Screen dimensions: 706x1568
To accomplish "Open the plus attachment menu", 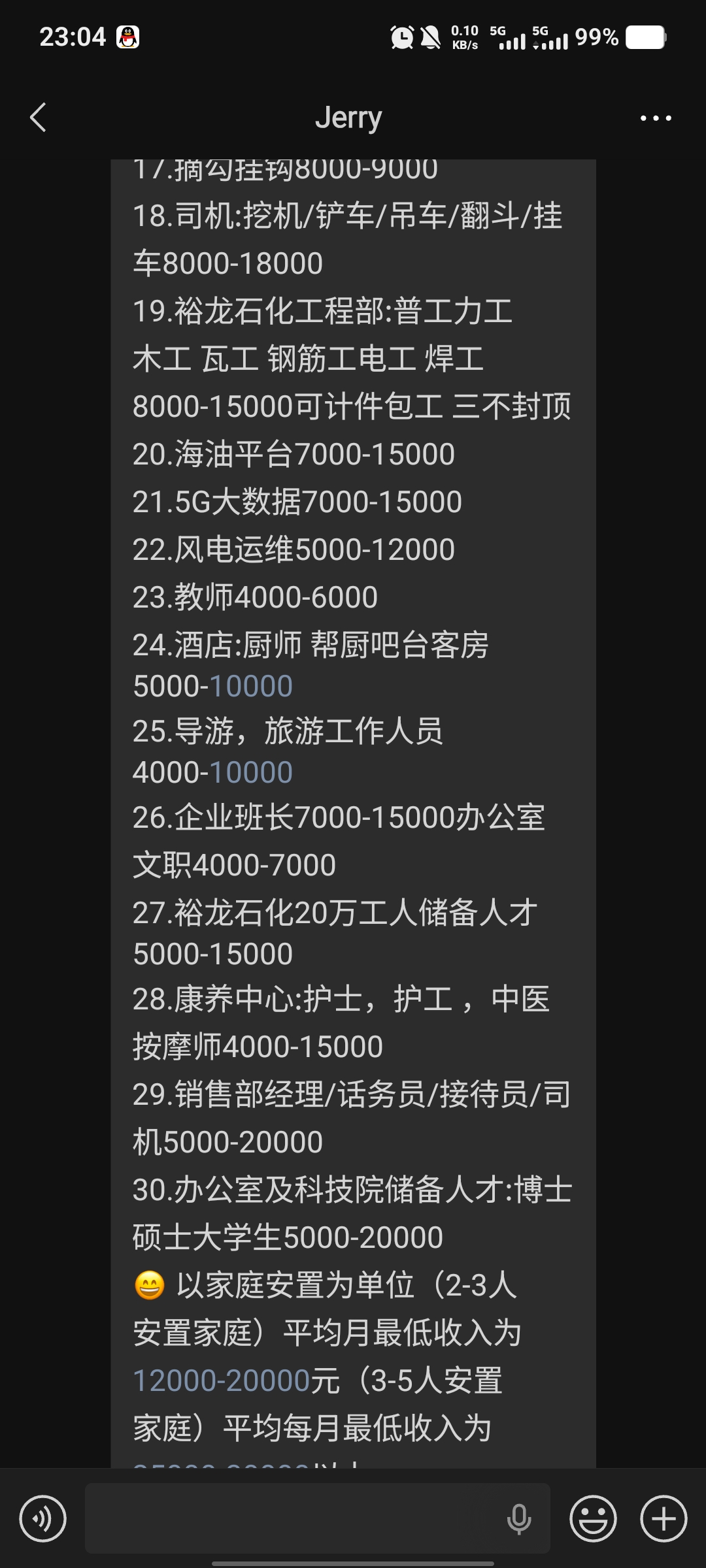I will point(664,1519).
